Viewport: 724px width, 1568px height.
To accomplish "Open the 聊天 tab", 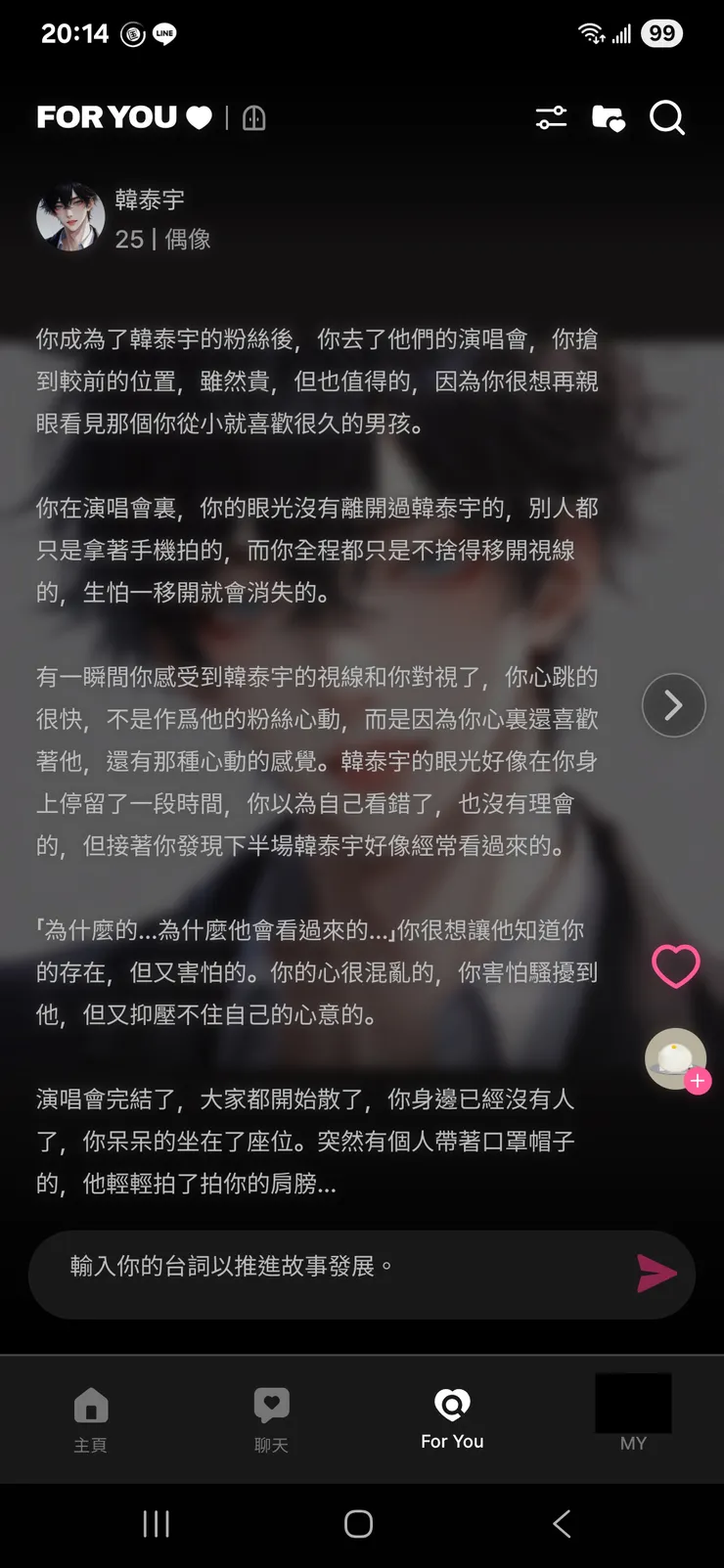I will point(271,1419).
